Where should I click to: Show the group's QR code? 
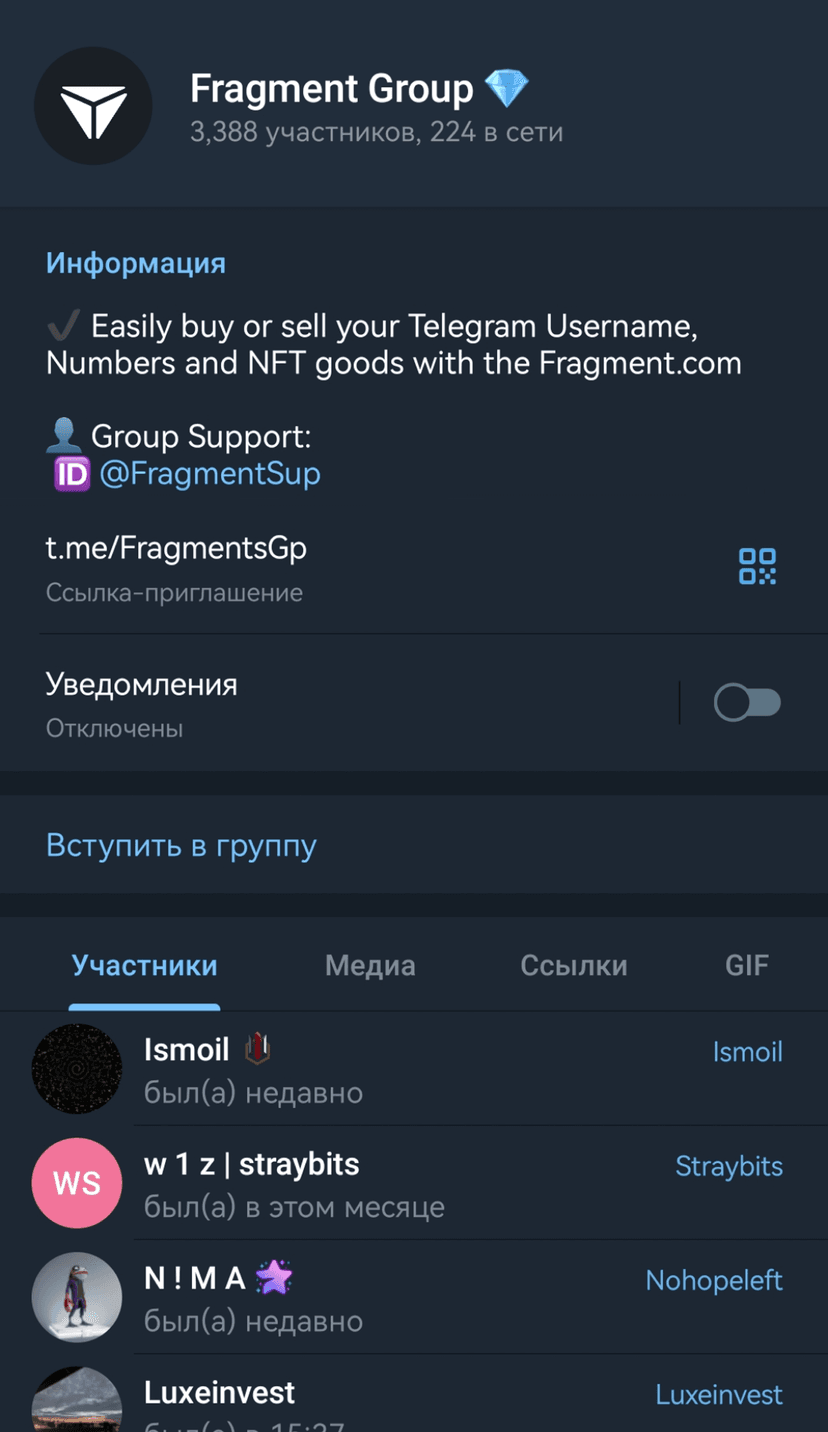pyautogui.click(x=757, y=566)
